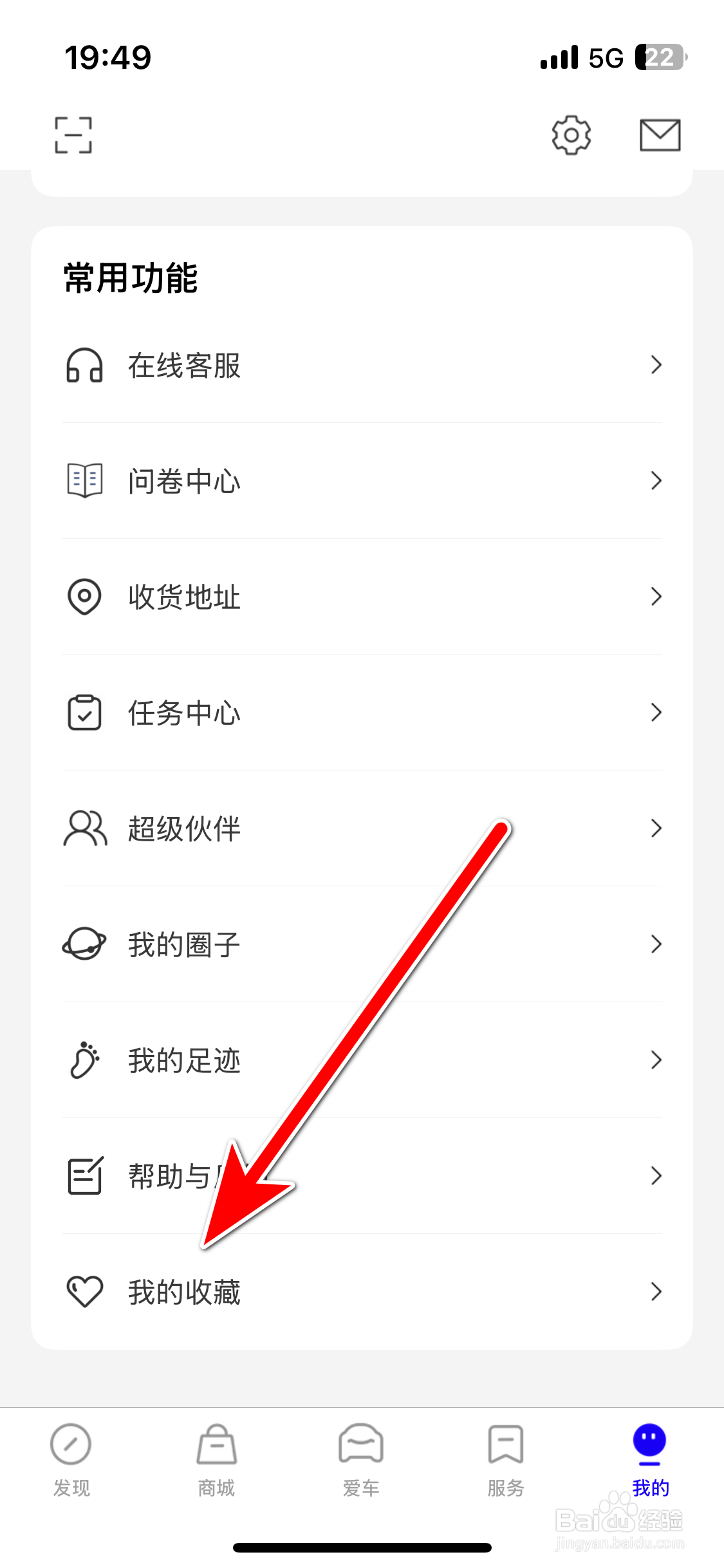Open the 问卷中心 booklet icon
The height and width of the screenshot is (1568, 724).
84,480
